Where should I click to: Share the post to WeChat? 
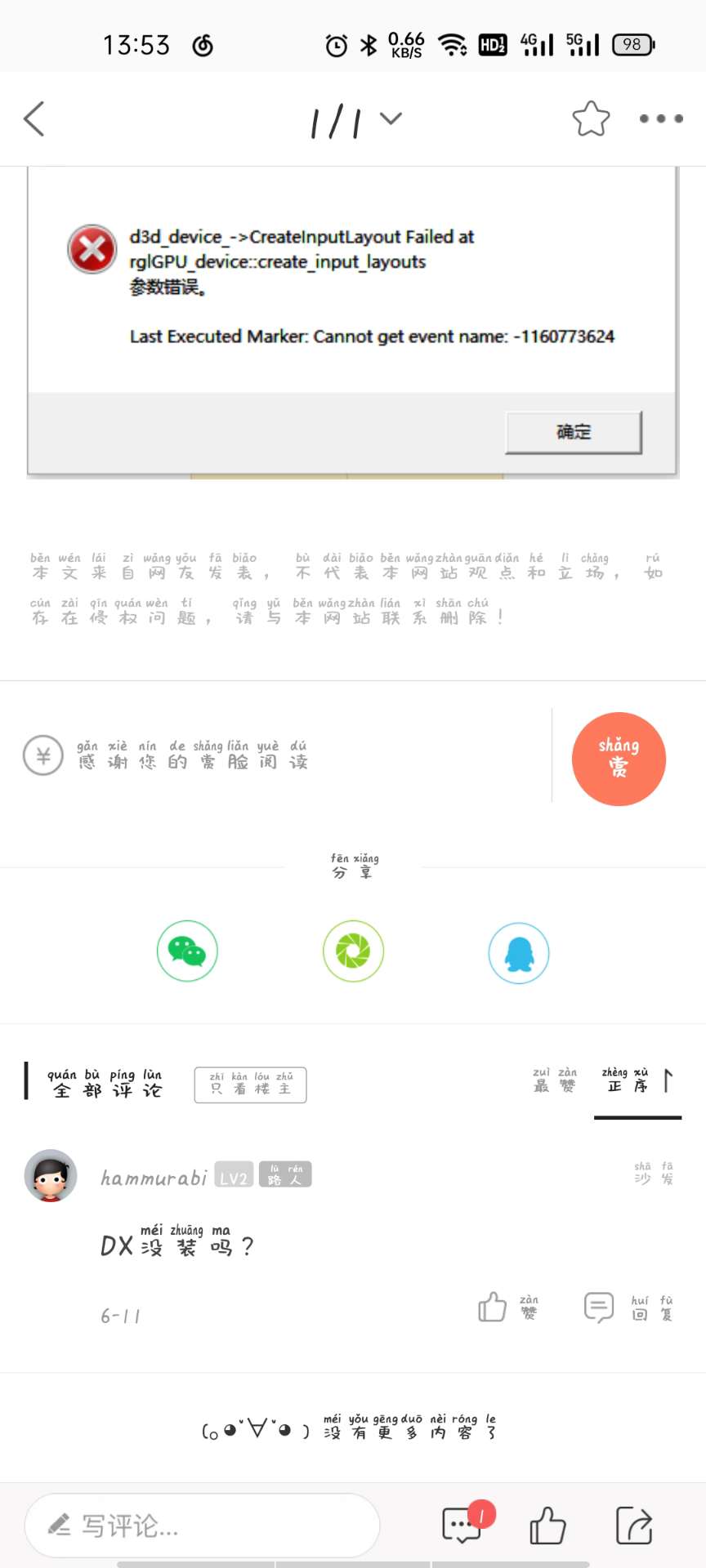click(187, 951)
